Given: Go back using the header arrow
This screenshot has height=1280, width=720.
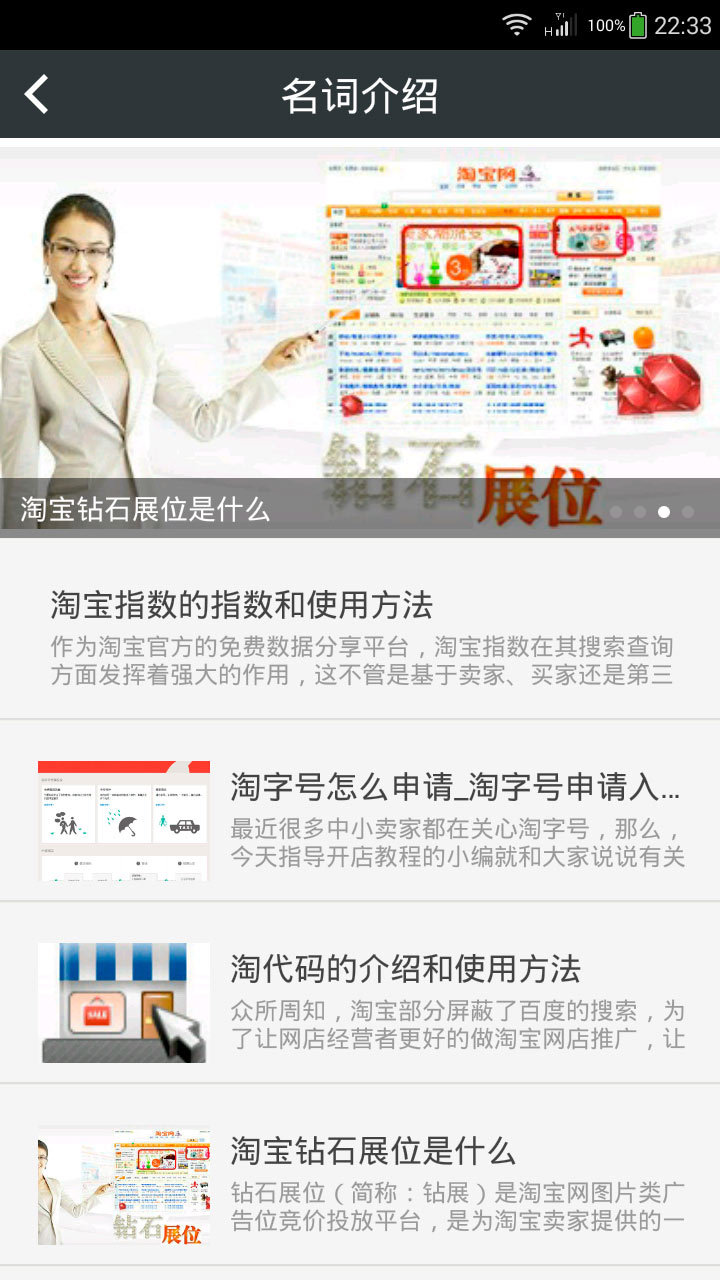Looking at the screenshot, I should (x=38, y=95).
